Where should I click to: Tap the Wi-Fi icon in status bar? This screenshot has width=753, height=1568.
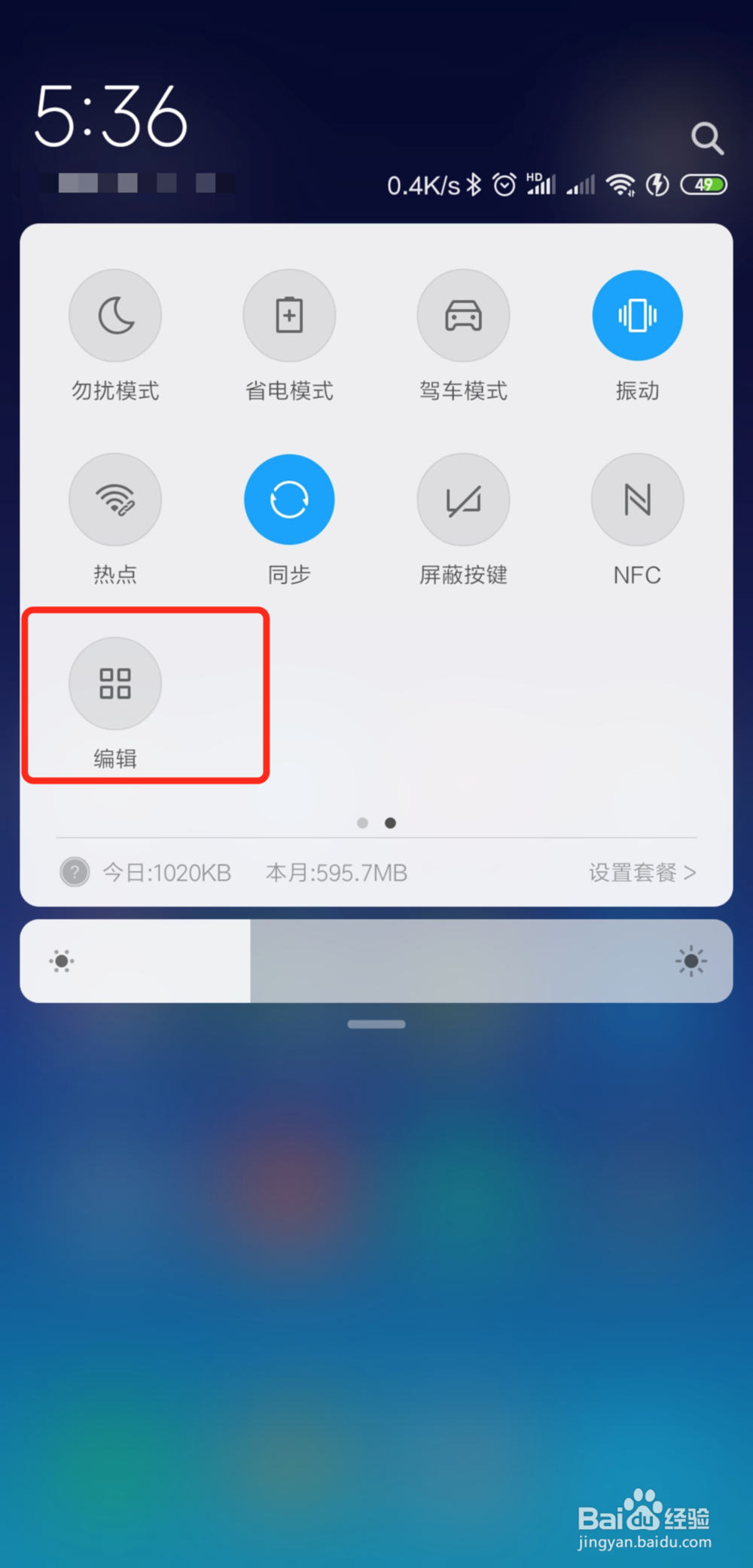coord(620,184)
